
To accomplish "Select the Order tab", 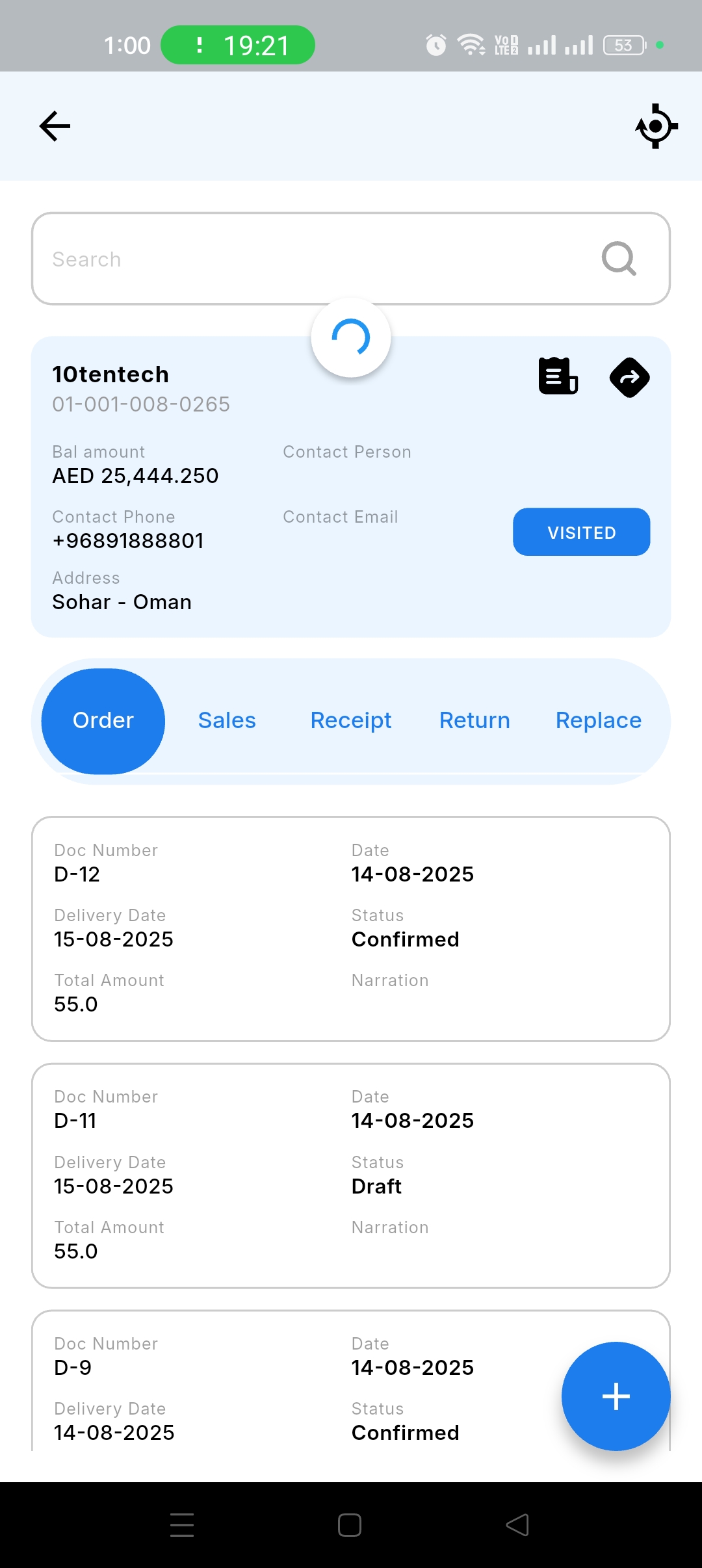I will point(103,721).
